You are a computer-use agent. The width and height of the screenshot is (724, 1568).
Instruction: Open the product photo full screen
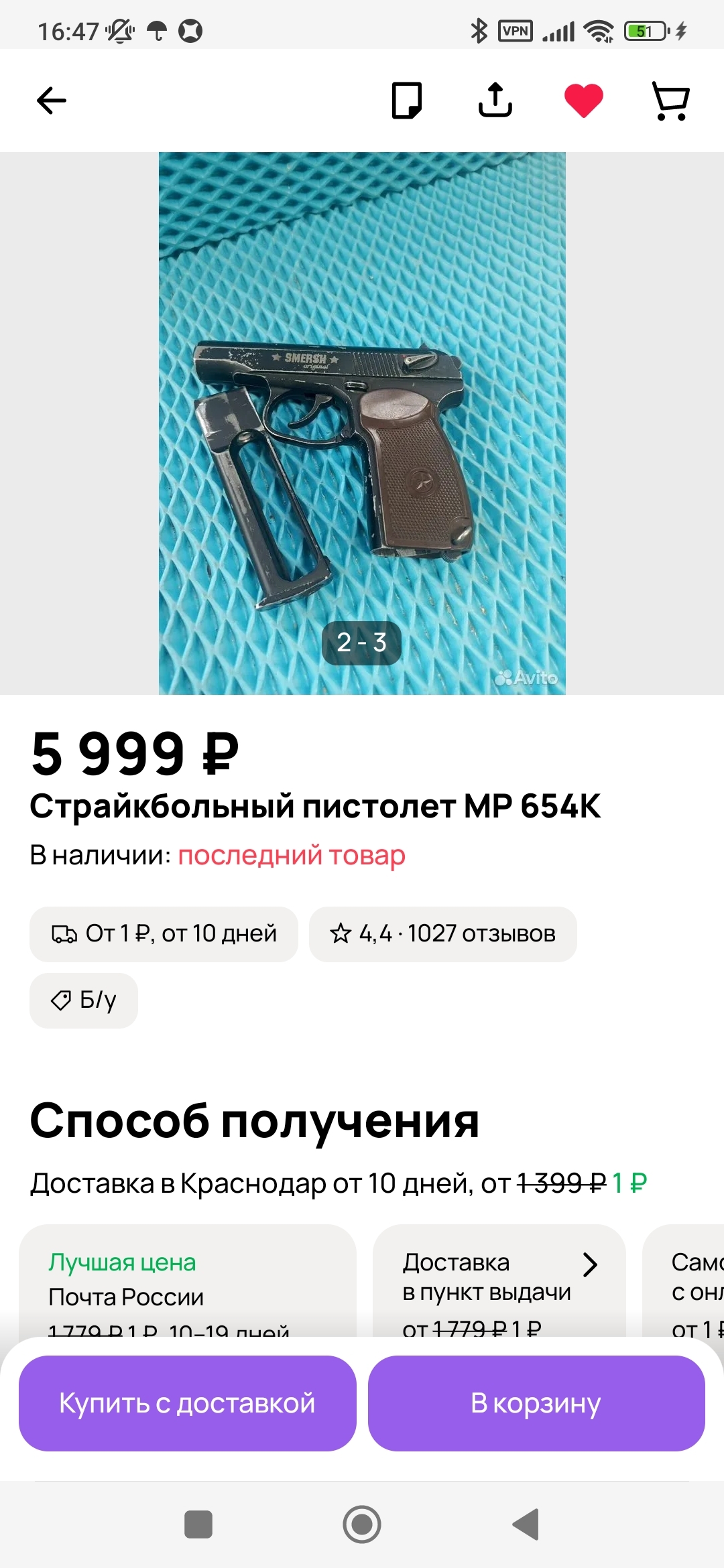pyautogui.click(x=362, y=422)
